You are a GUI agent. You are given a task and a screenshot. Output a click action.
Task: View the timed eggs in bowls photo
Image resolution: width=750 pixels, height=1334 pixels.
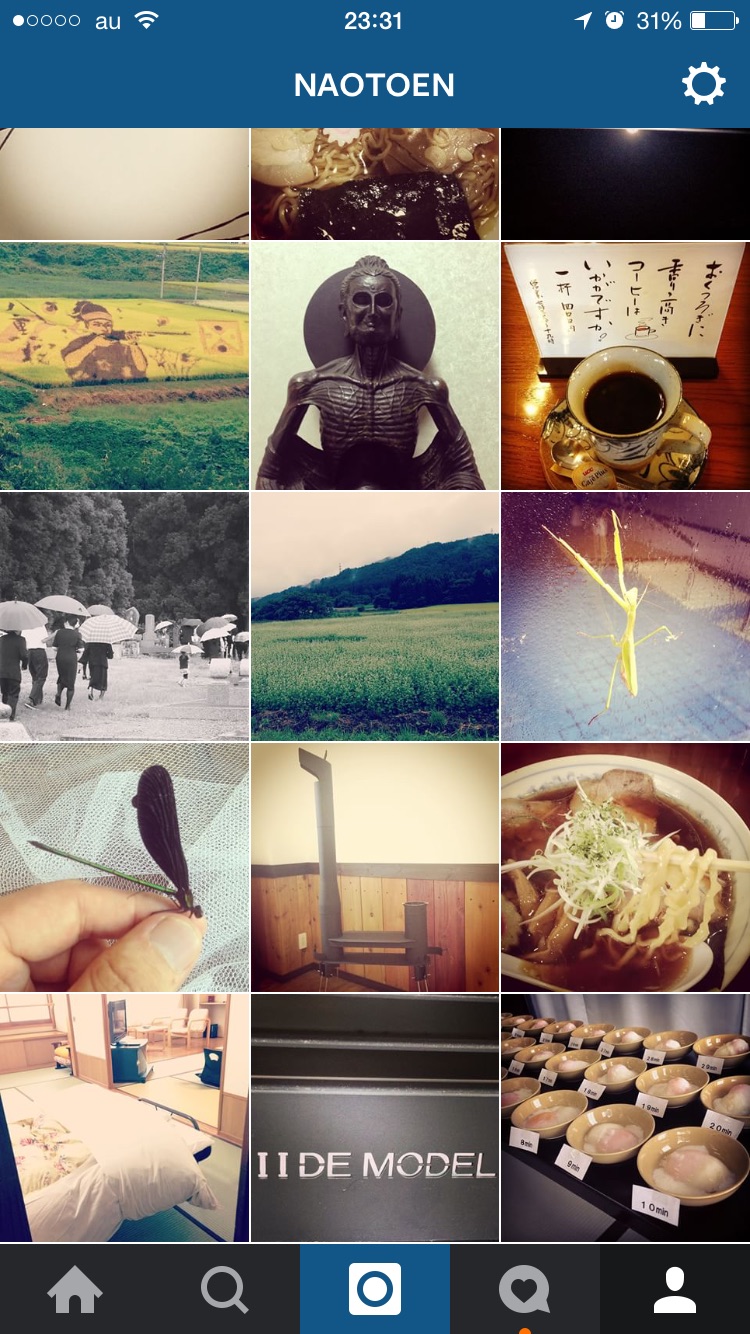point(625,1117)
